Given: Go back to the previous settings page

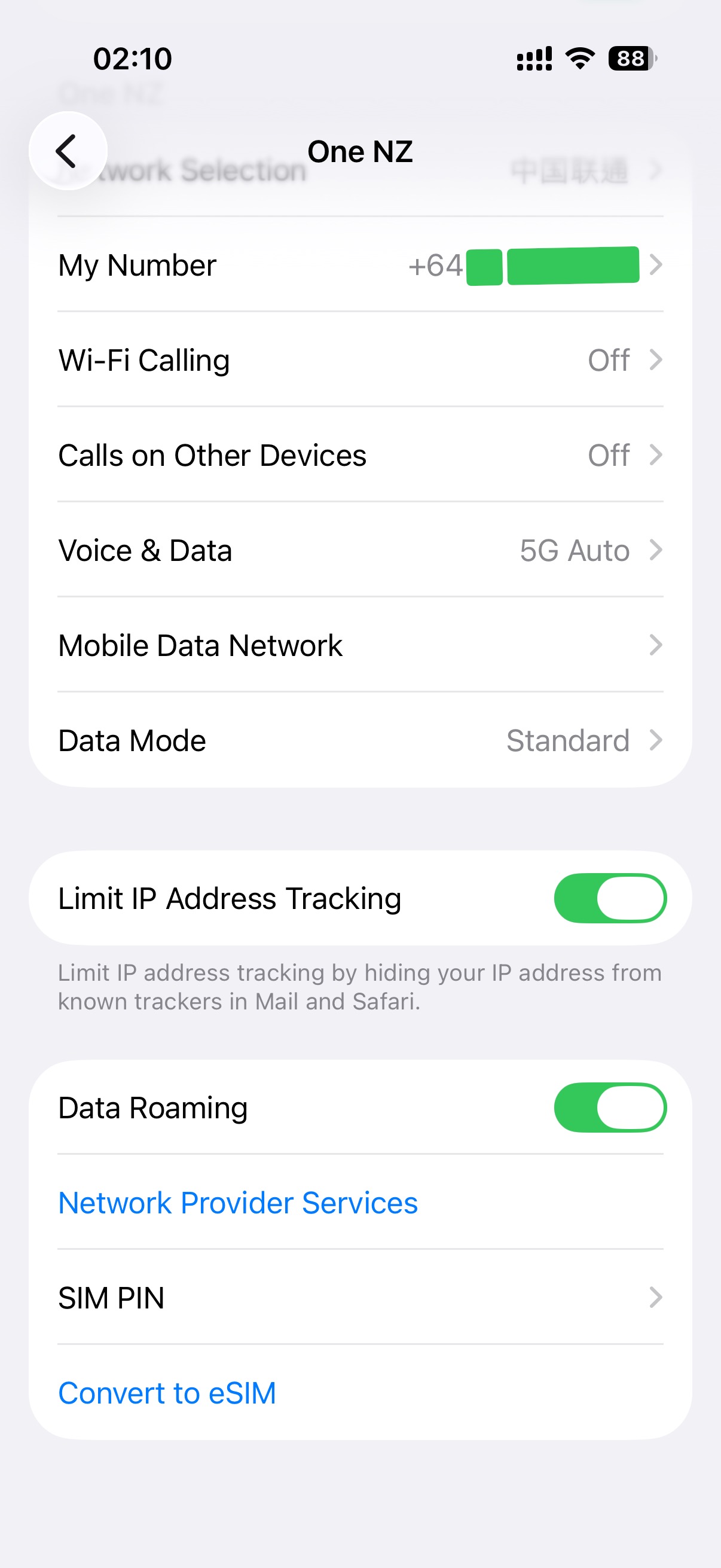Looking at the screenshot, I should click(x=68, y=151).
